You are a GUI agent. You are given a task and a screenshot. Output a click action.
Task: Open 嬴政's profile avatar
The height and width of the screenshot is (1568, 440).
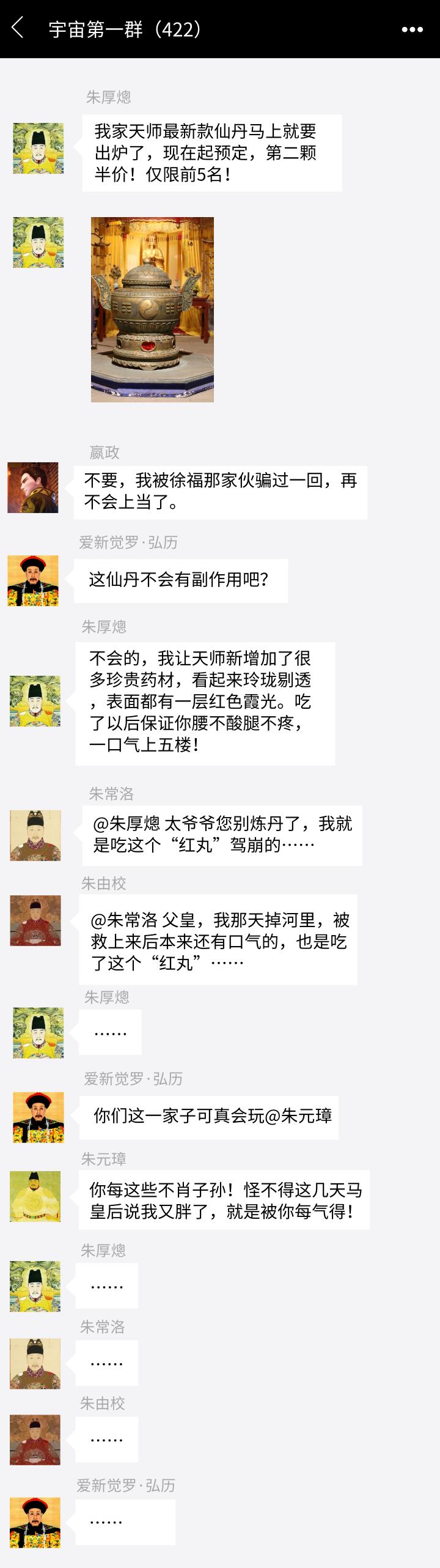[x=33, y=487]
